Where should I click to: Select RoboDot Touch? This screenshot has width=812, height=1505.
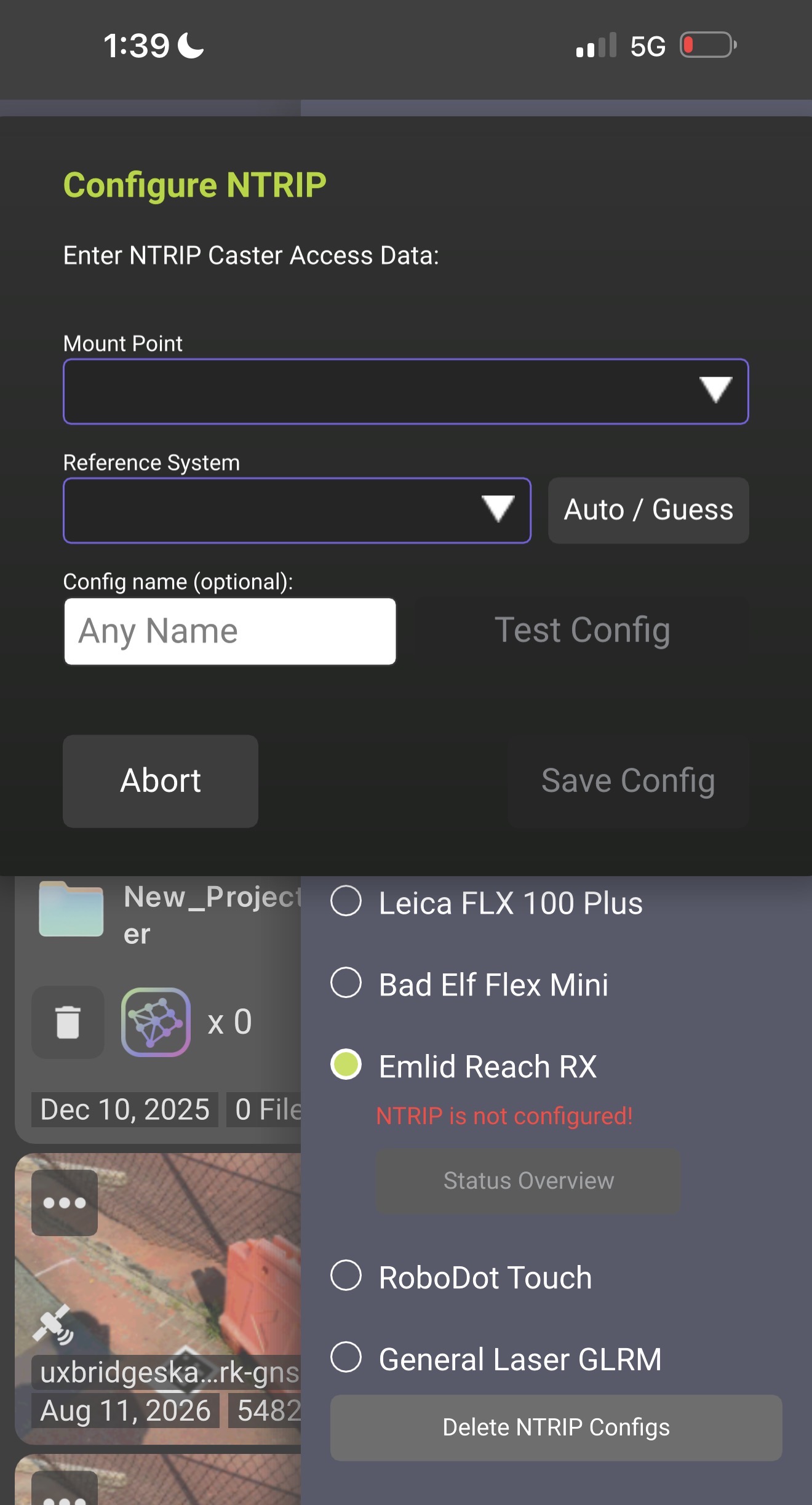pos(461,1277)
